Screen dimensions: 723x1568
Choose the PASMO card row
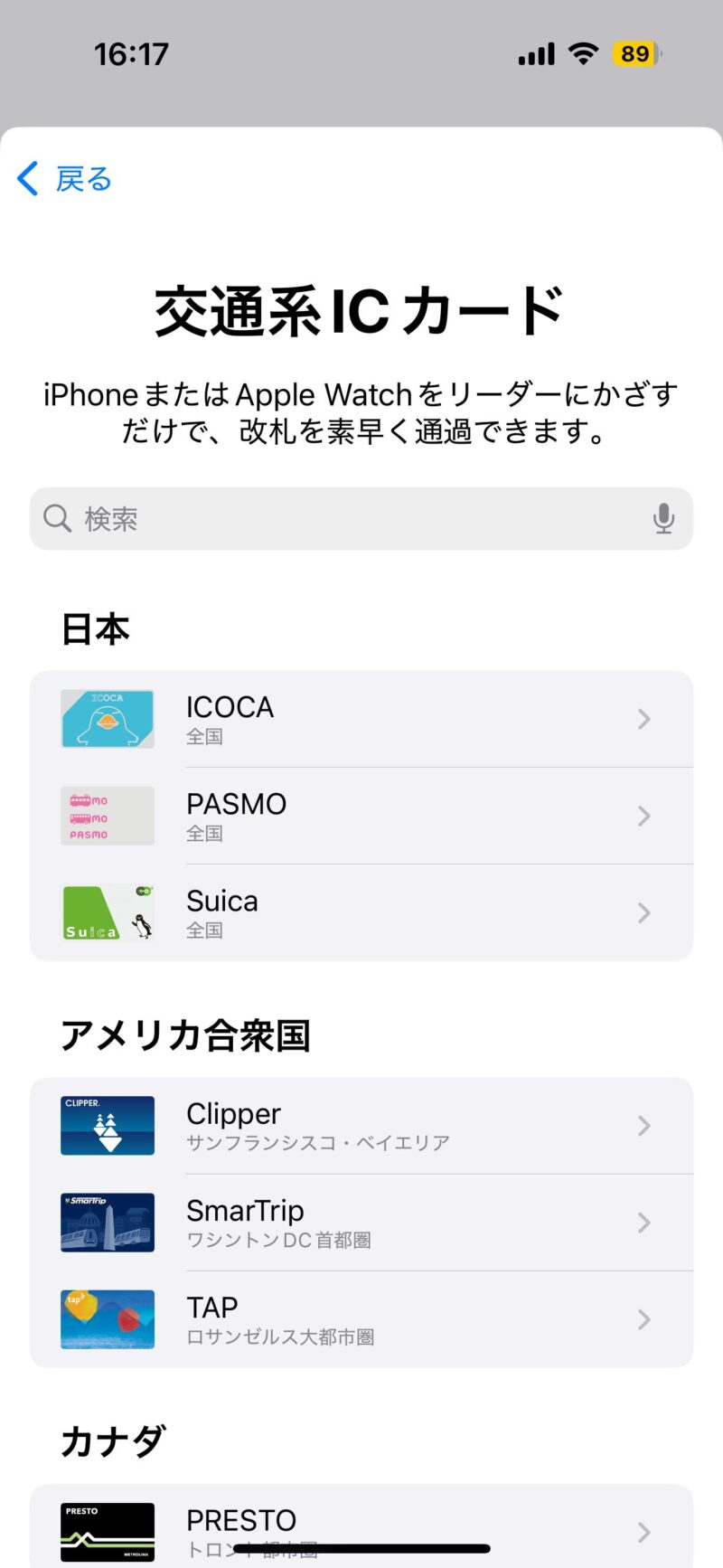coord(361,816)
